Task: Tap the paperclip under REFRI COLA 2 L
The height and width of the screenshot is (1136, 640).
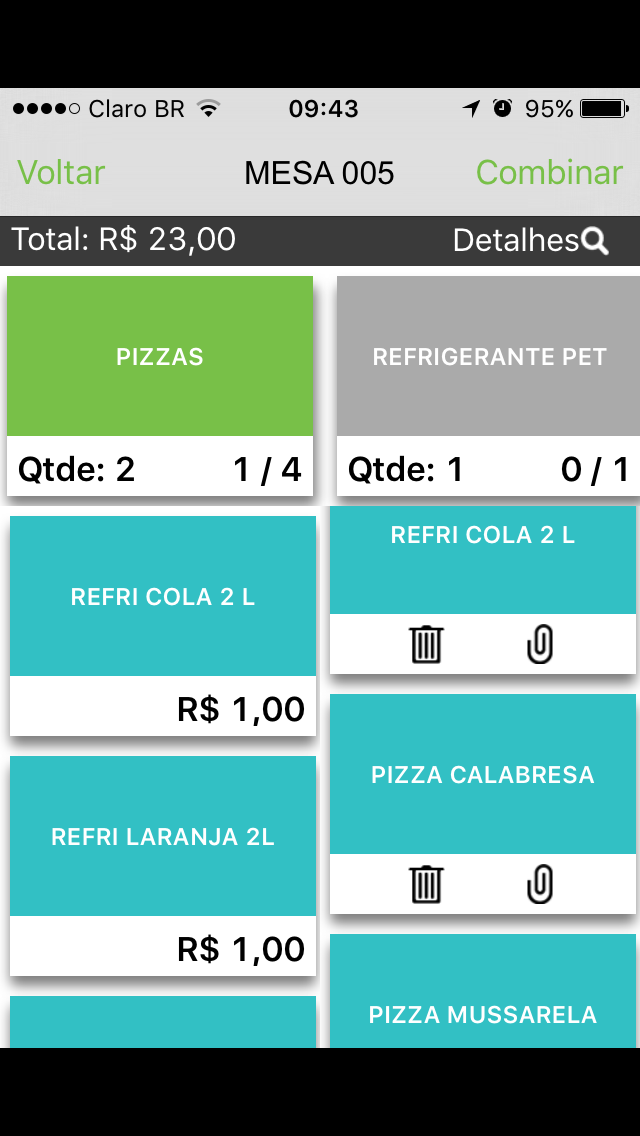Action: pyautogui.click(x=539, y=645)
